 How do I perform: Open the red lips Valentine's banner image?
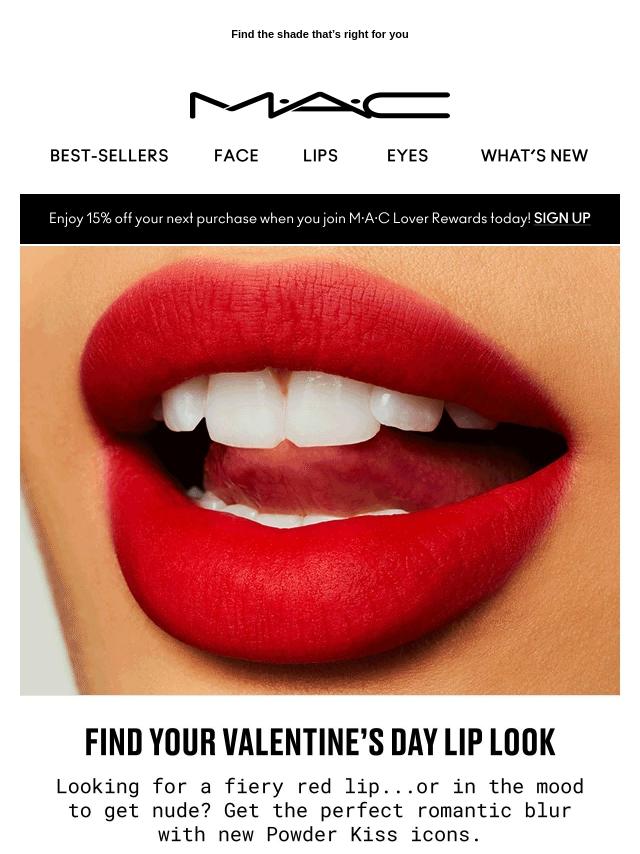tap(320, 470)
